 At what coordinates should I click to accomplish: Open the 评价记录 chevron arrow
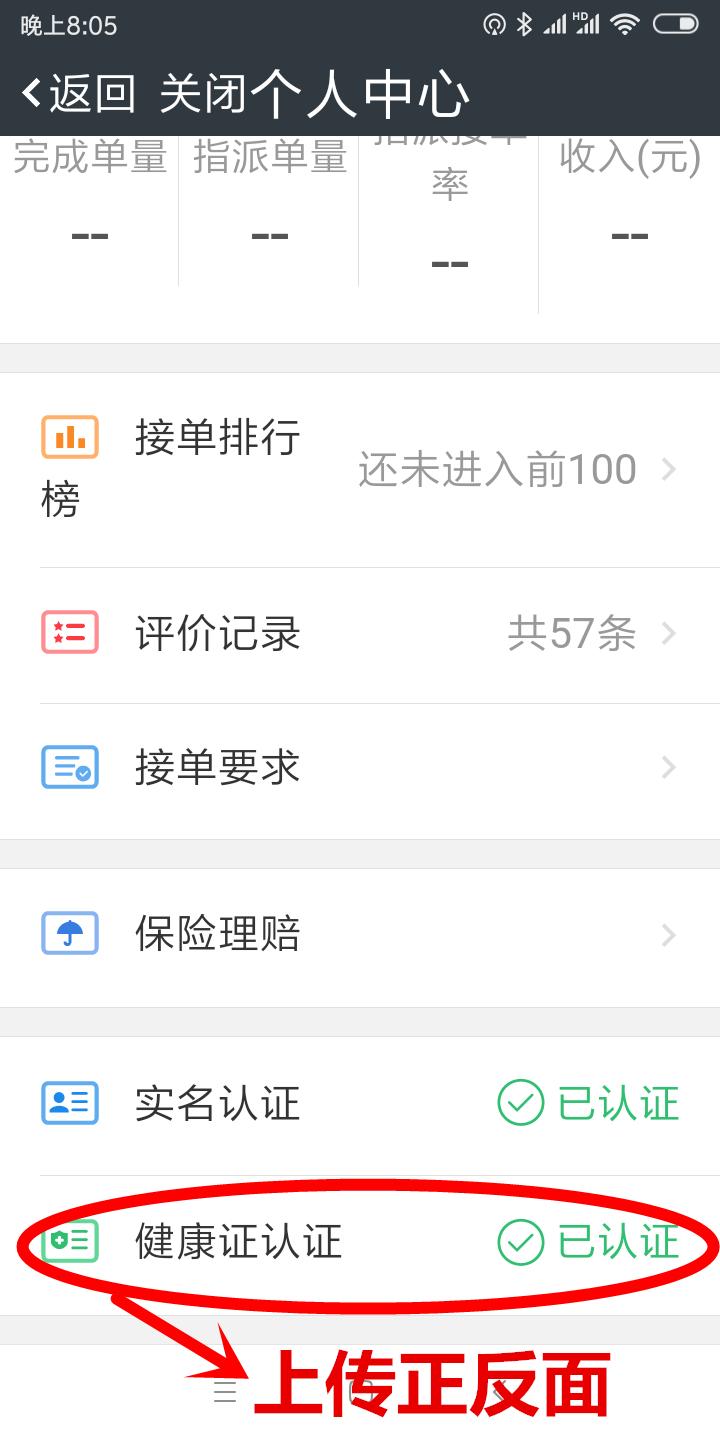(668, 633)
